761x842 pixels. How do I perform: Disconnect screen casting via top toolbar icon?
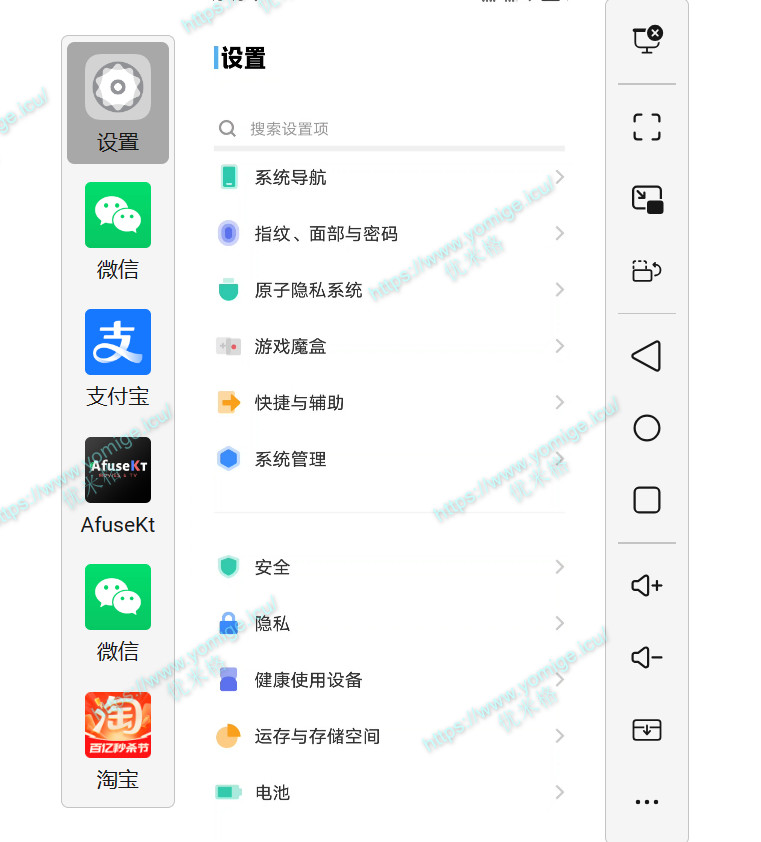(647, 40)
